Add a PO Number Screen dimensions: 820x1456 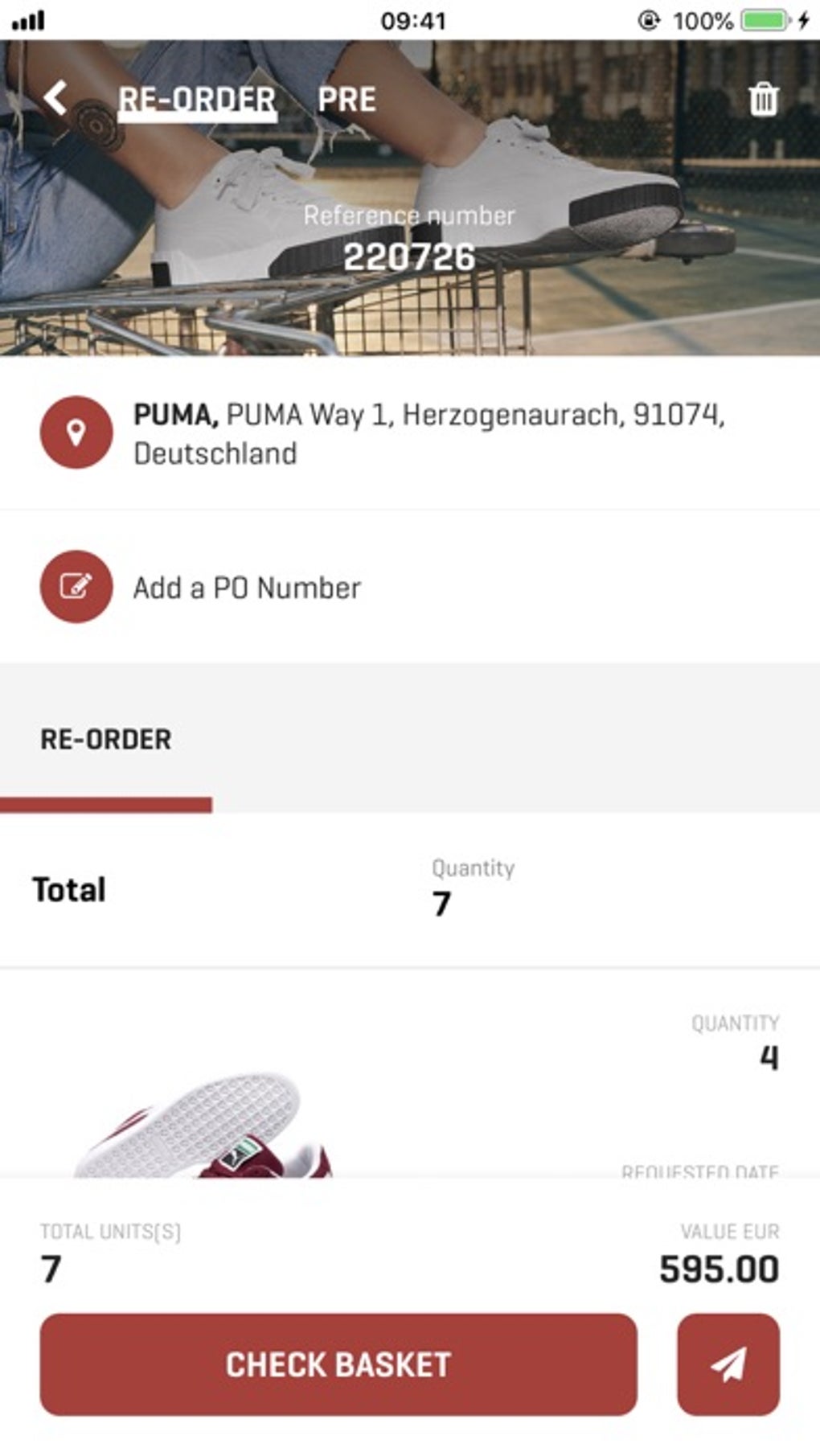(246, 588)
